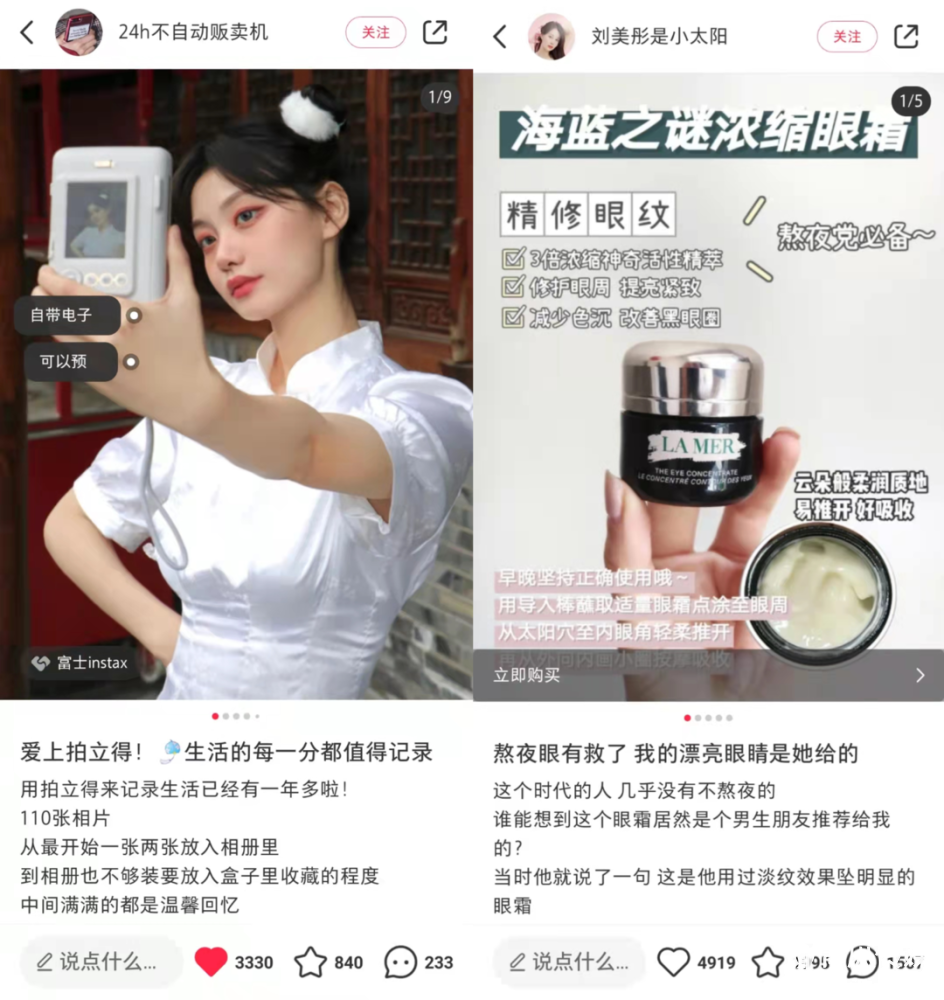Image resolution: width=944 pixels, height=1000 pixels.
Task: Open 24h不自动贩卖机's profile avatar
Action: click(78, 33)
